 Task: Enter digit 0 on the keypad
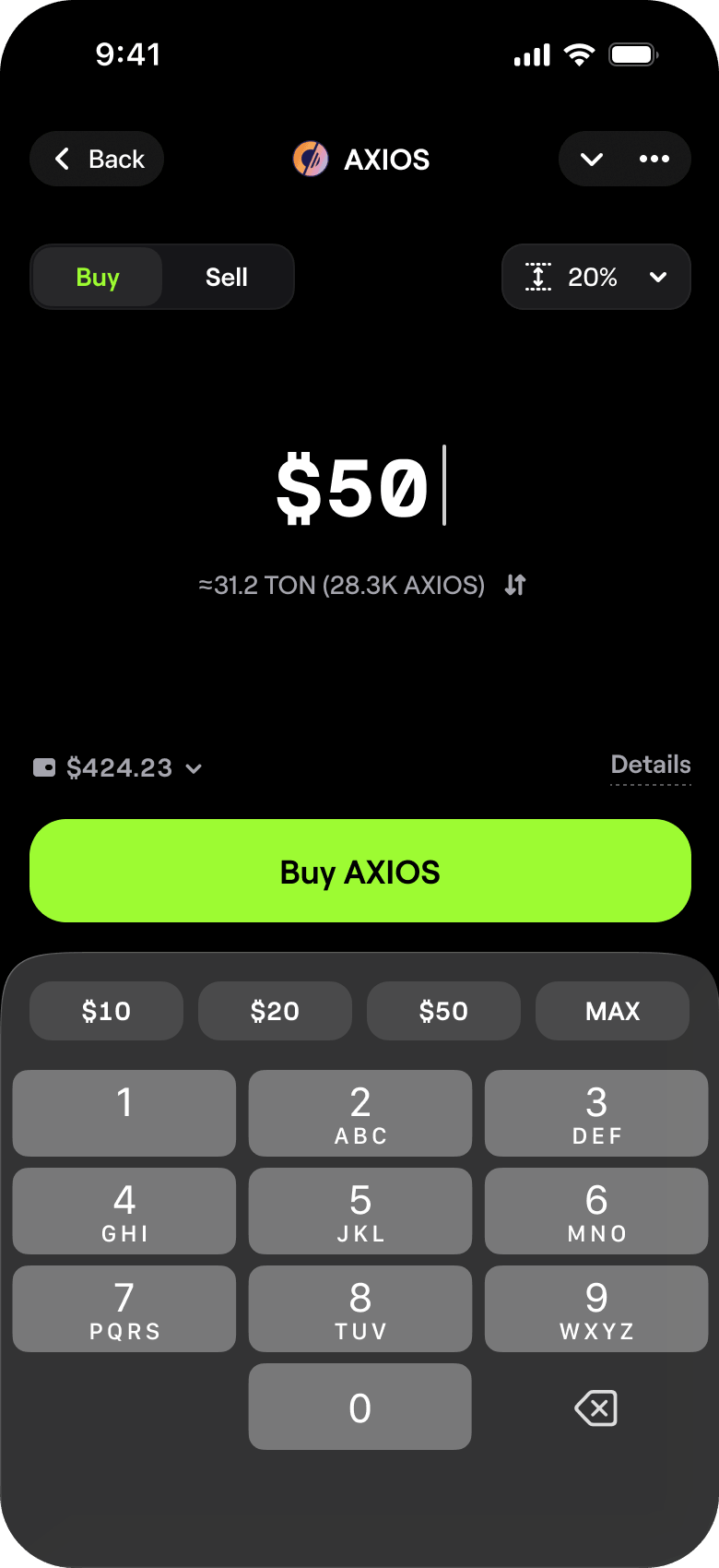[x=360, y=1407]
